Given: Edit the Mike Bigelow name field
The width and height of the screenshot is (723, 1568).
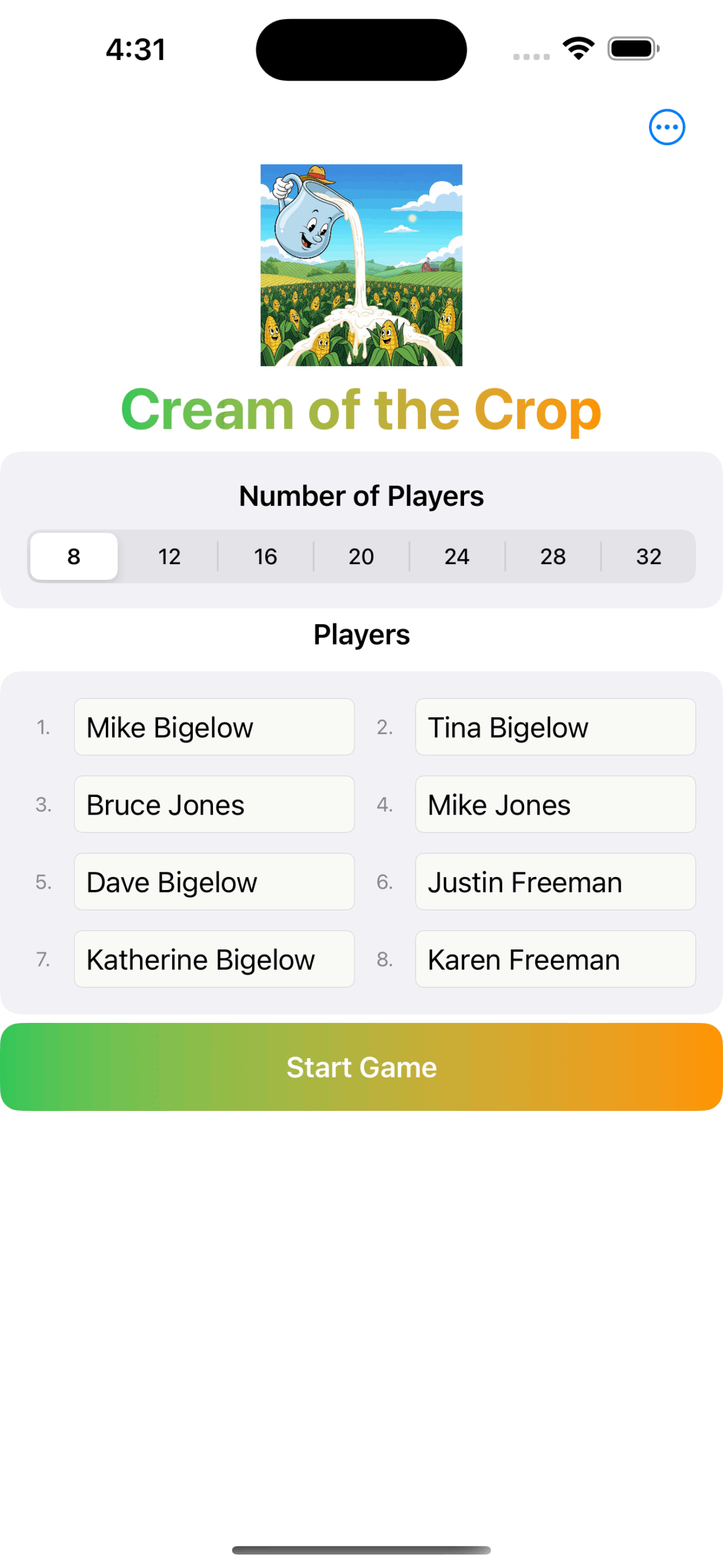Looking at the screenshot, I should (214, 727).
